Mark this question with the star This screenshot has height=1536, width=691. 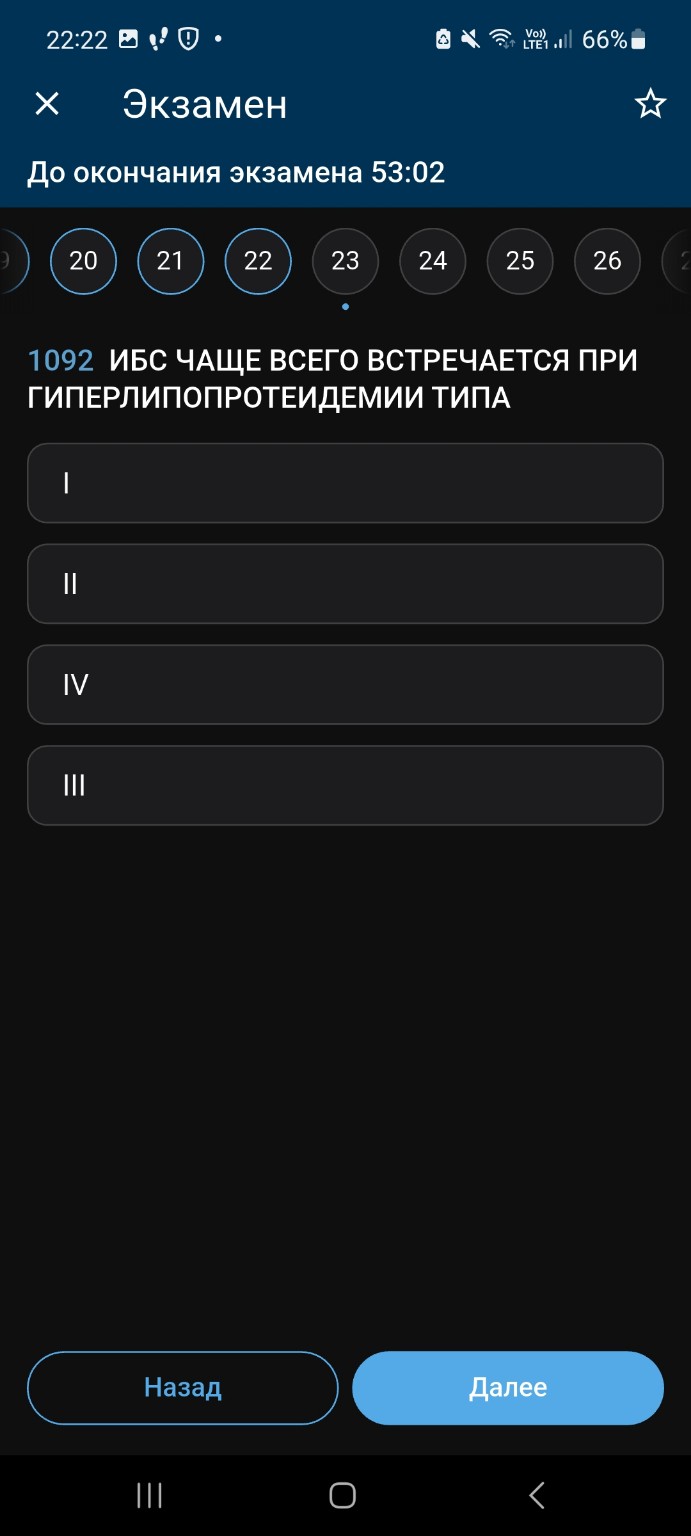650,104
